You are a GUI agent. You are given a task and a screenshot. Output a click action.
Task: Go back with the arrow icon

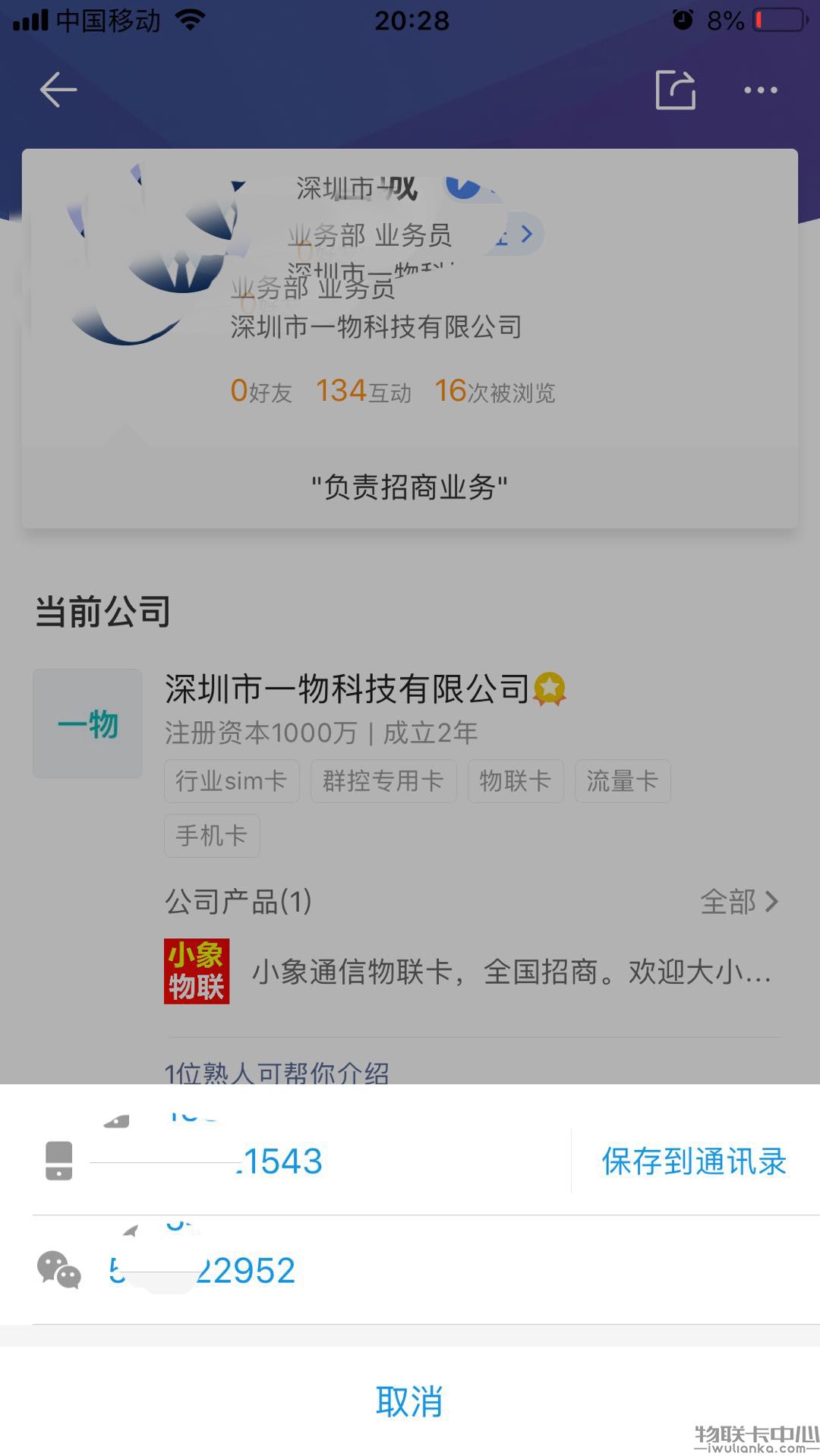58,90
